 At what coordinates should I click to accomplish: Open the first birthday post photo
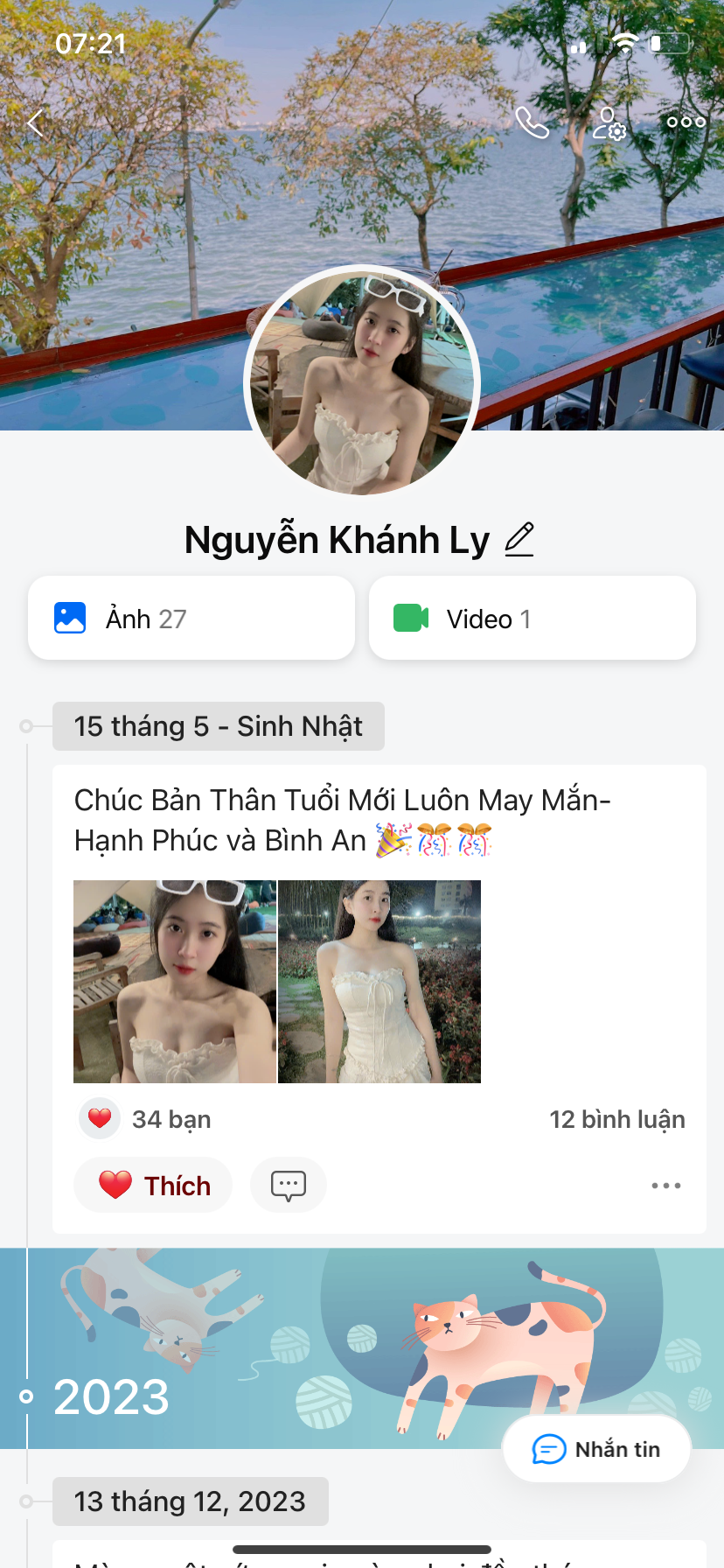pyautogui.click(x=175, y=982)
